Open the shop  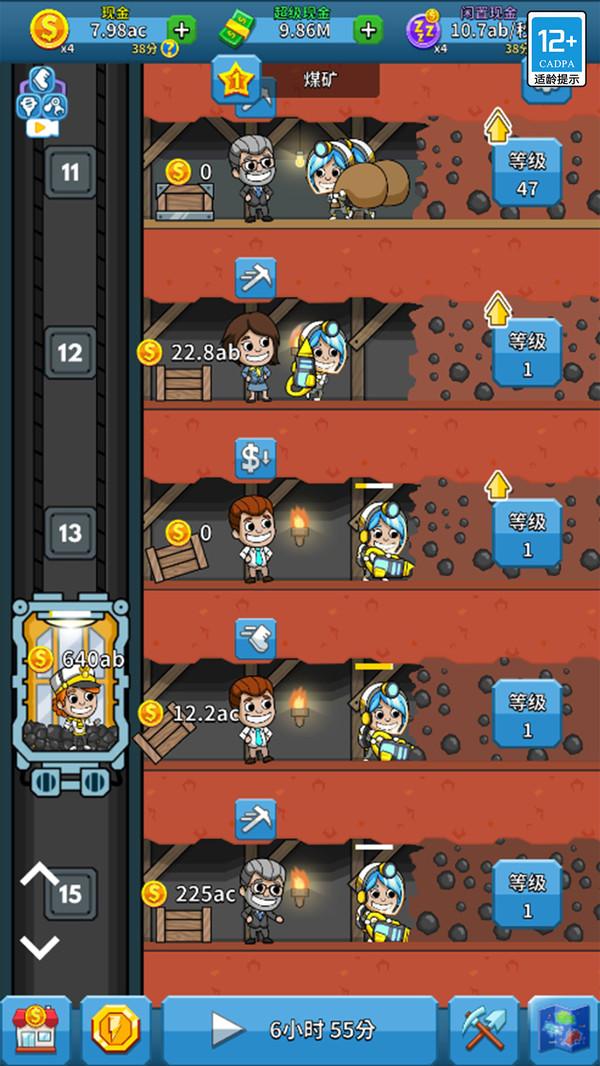click(36, 1030)
